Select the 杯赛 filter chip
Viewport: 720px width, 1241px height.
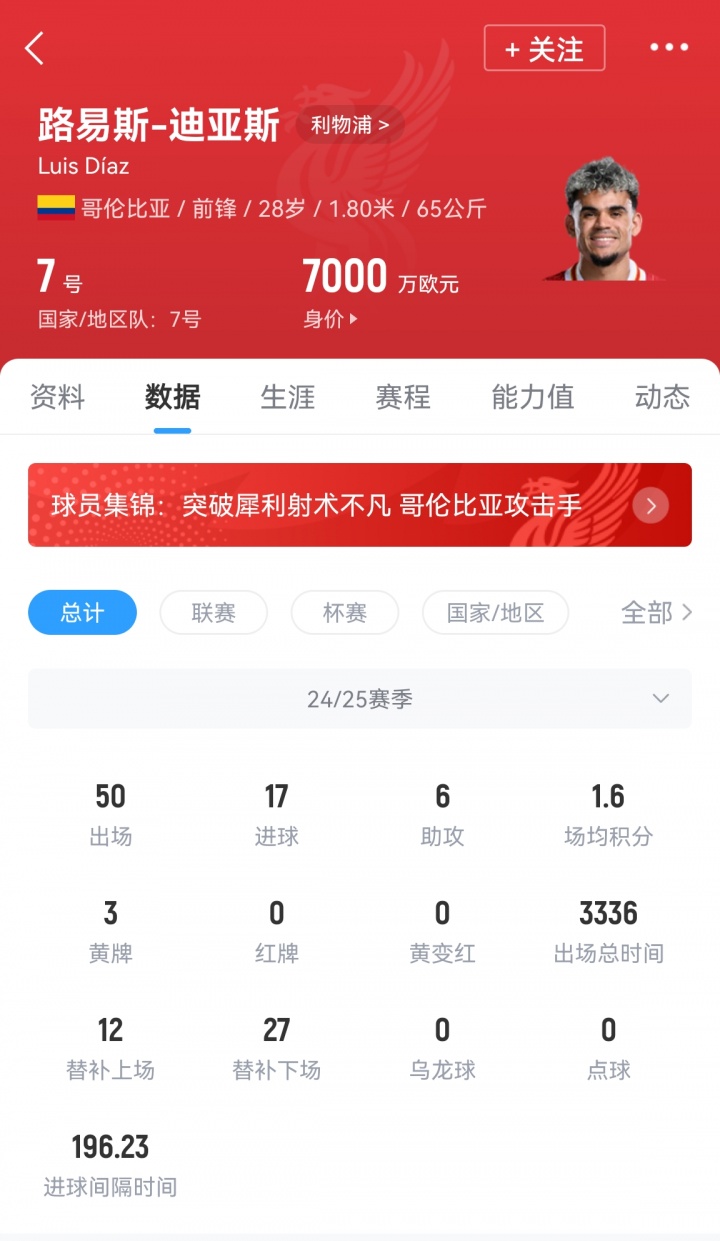click(345, 613)
